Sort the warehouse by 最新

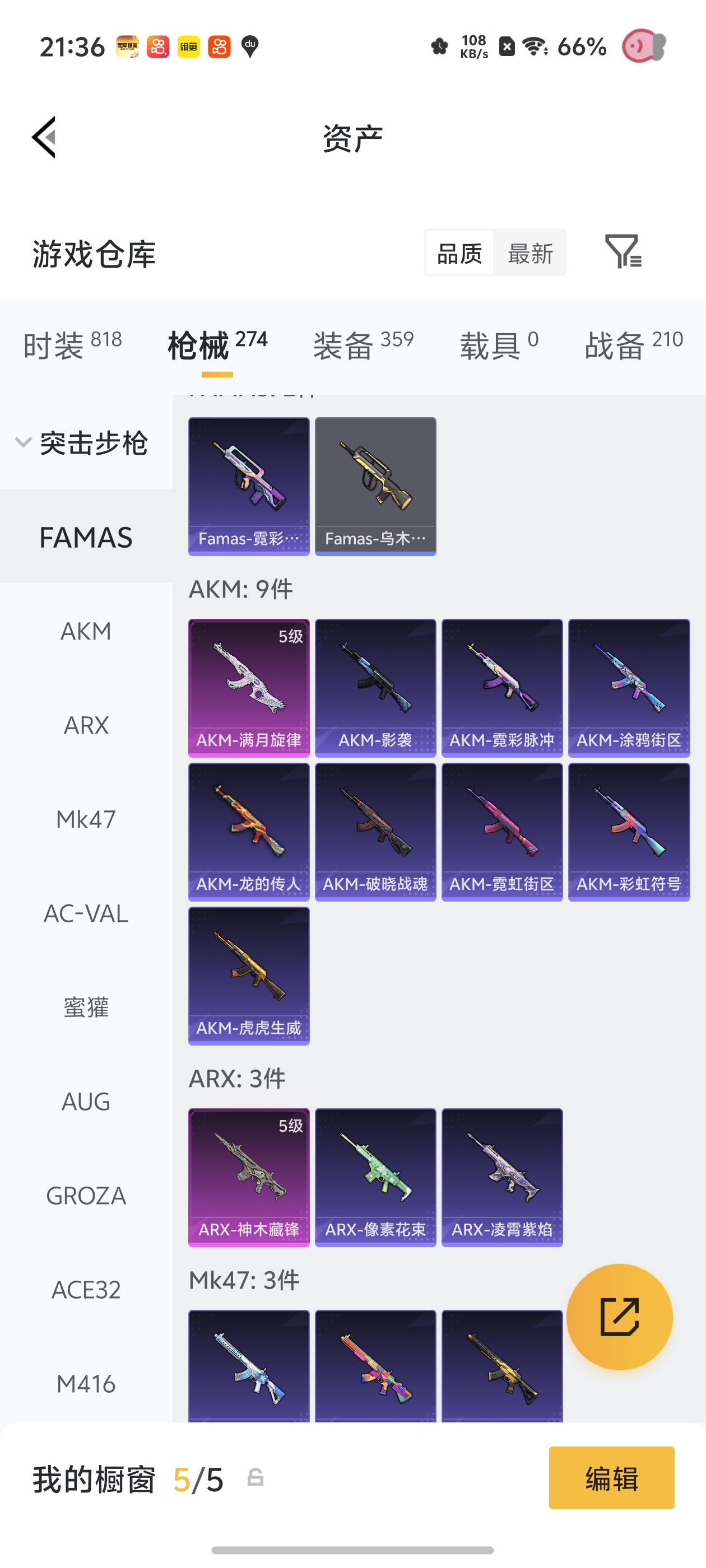tap(530, 253)
